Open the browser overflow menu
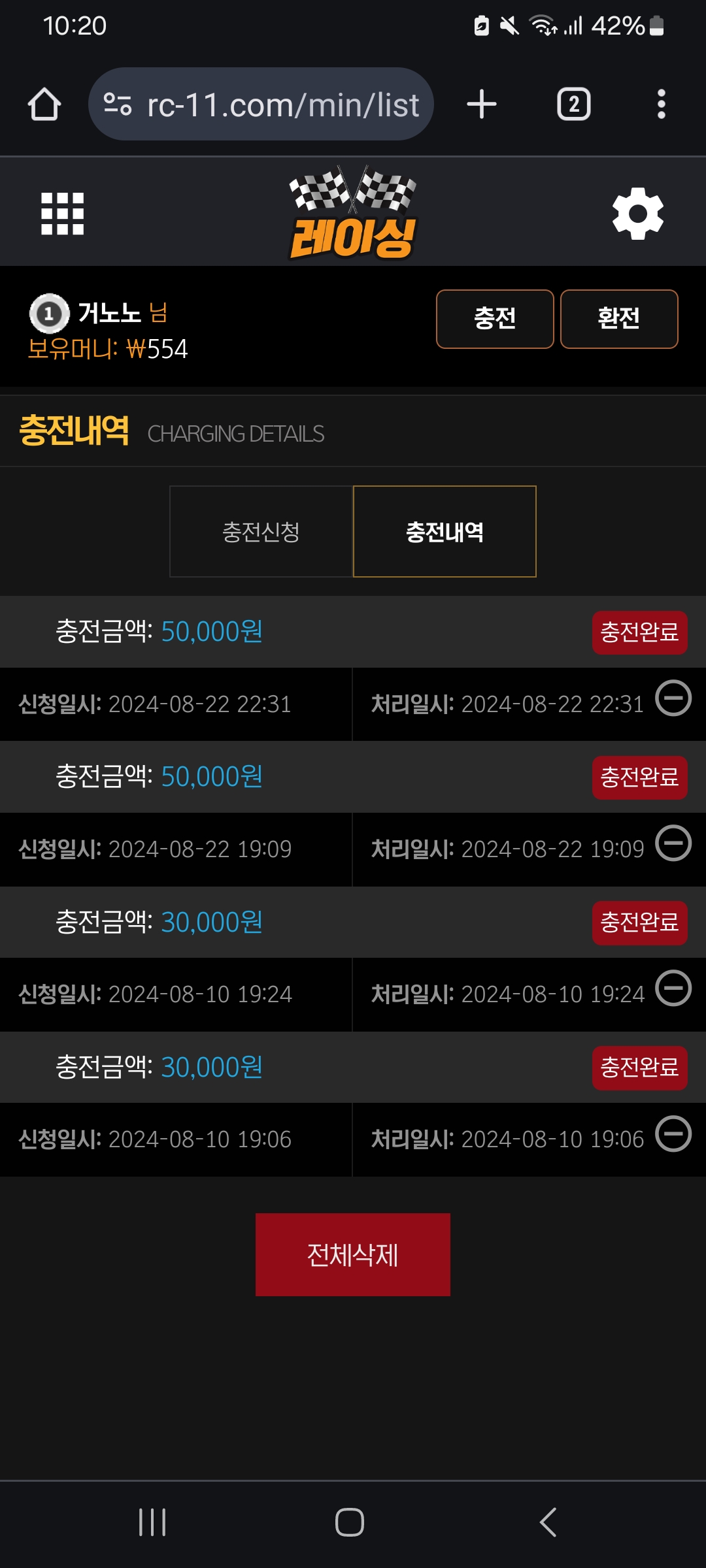This screenshot has height=1568, width=706. 662,104
